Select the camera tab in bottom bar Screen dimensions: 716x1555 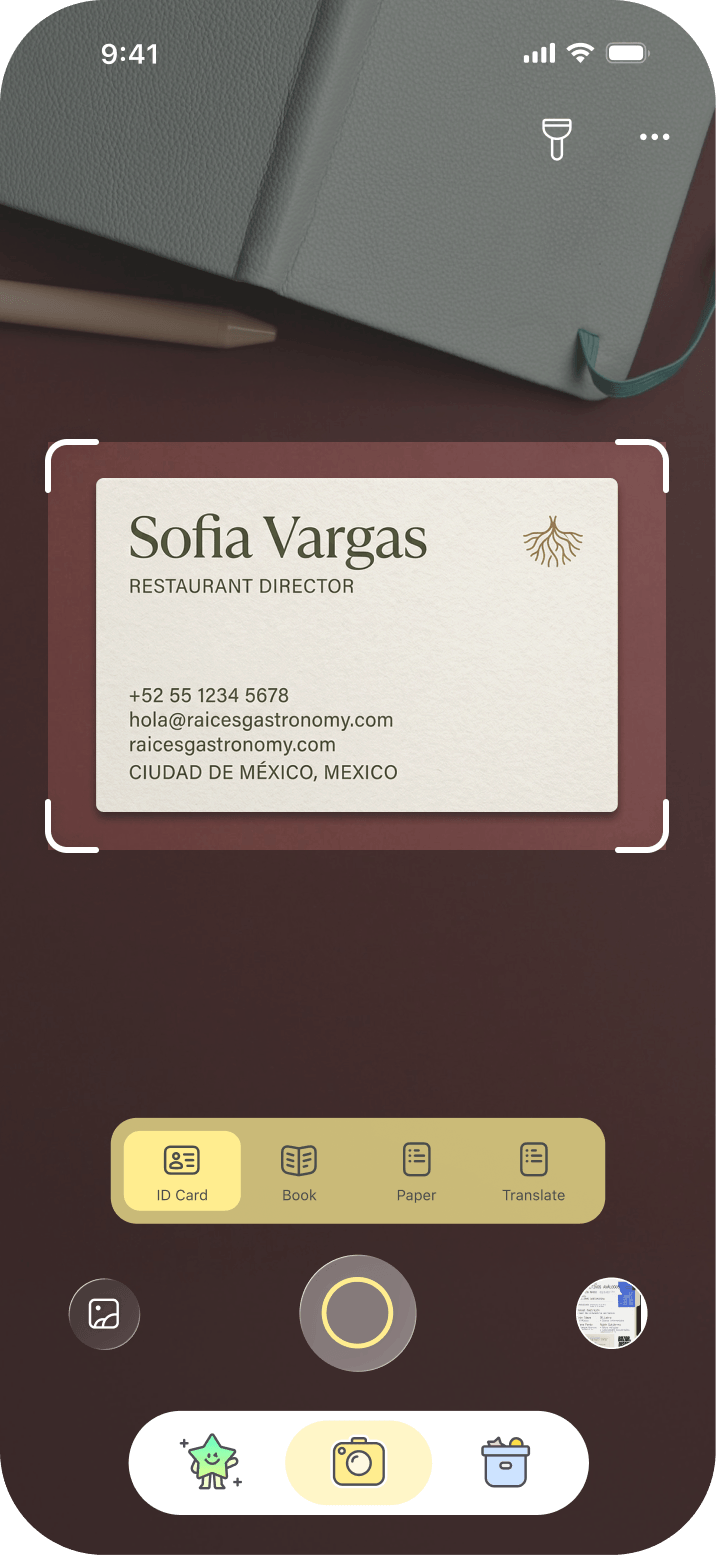358,1462
